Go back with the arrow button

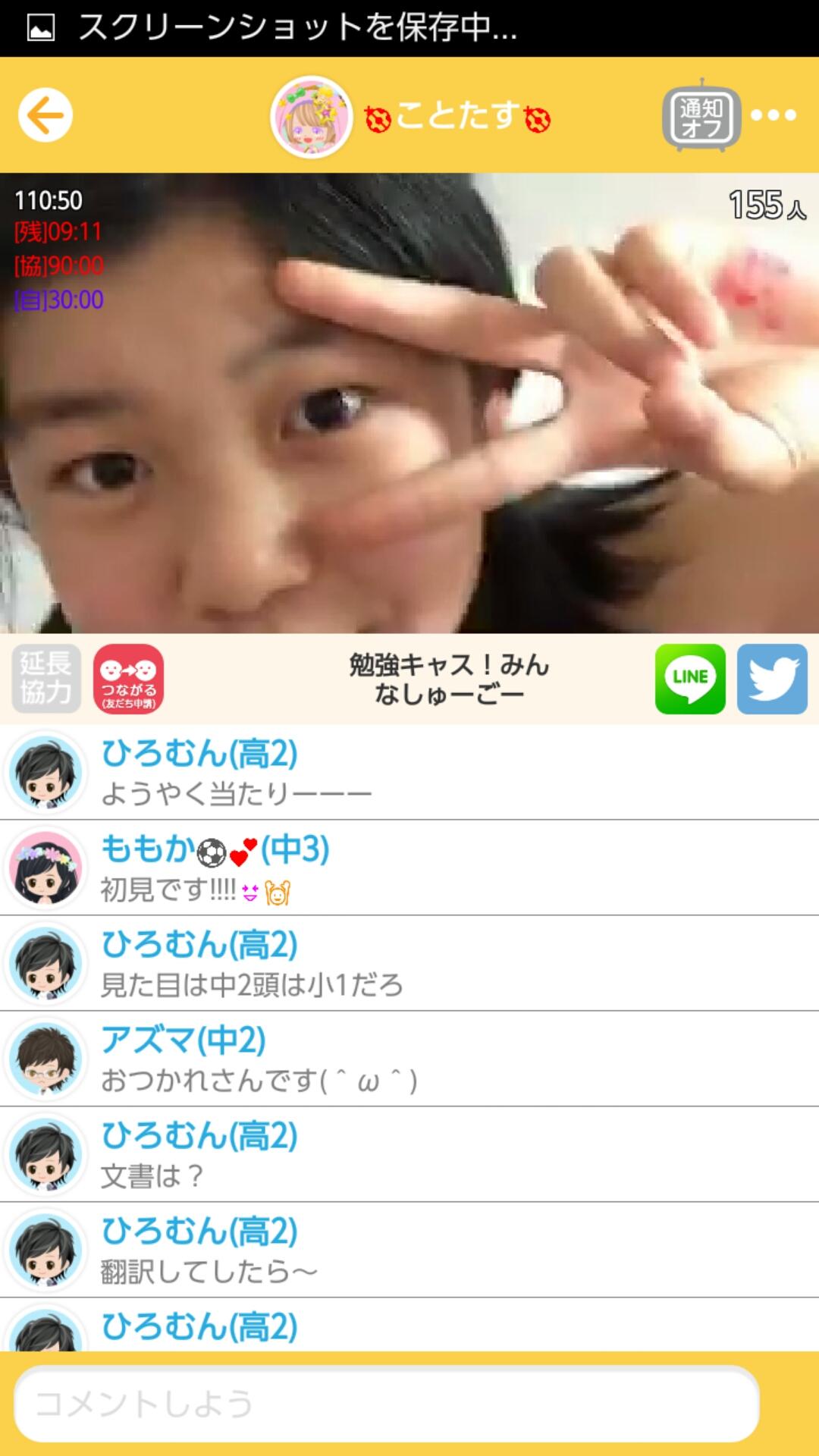click(45, 115)
